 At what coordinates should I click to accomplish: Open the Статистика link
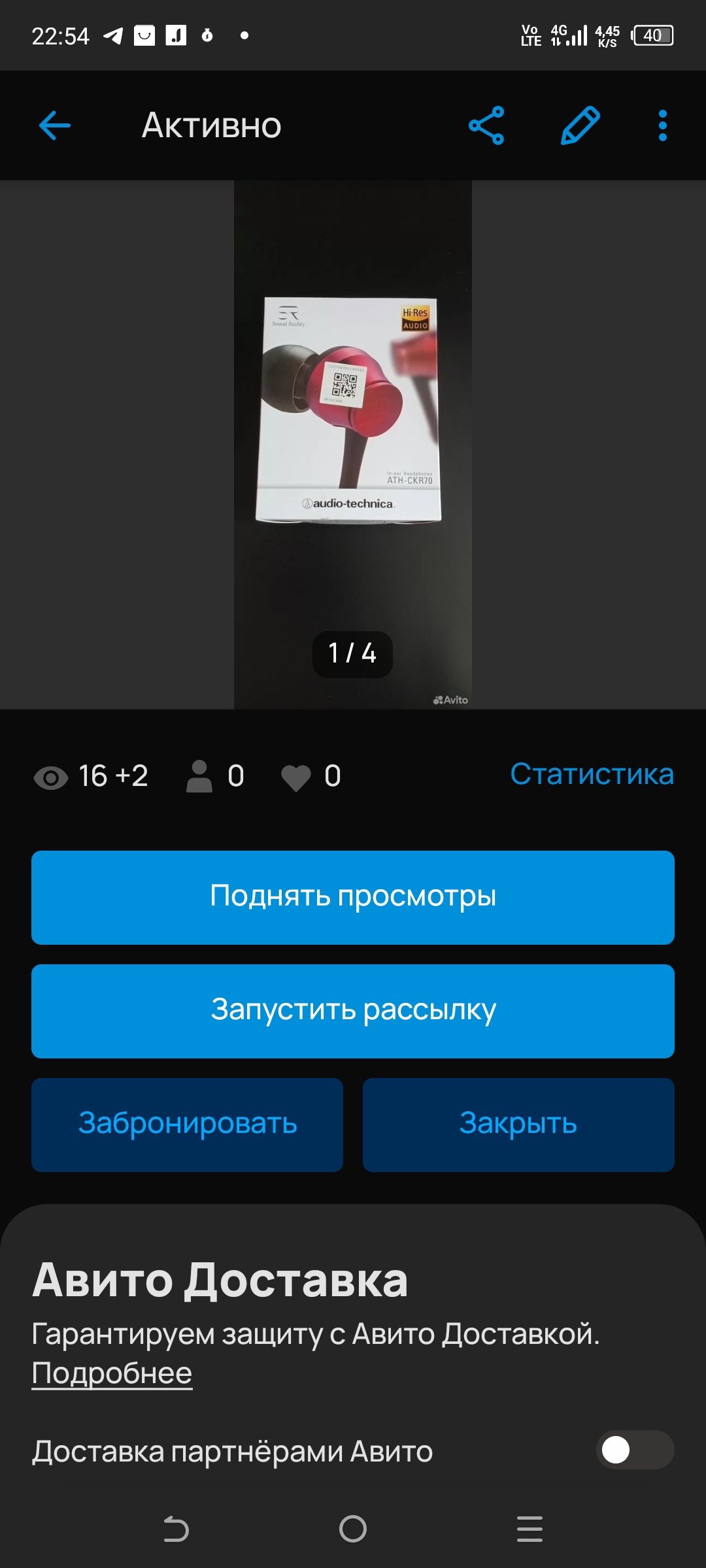click(592, 774)
